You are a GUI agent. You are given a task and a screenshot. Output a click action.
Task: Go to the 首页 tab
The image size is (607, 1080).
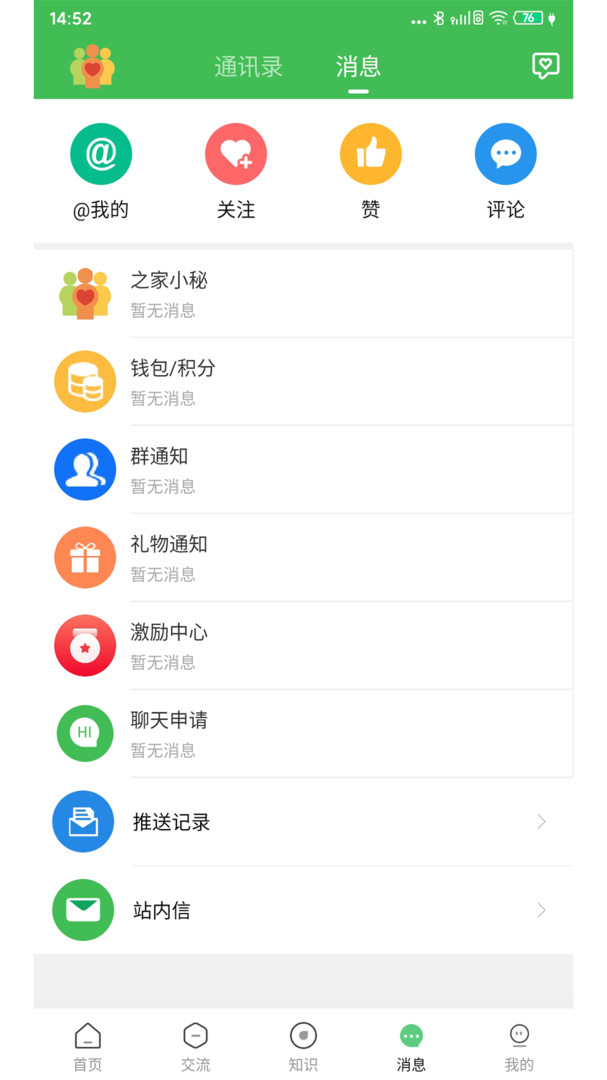[x=88, y=1046]
